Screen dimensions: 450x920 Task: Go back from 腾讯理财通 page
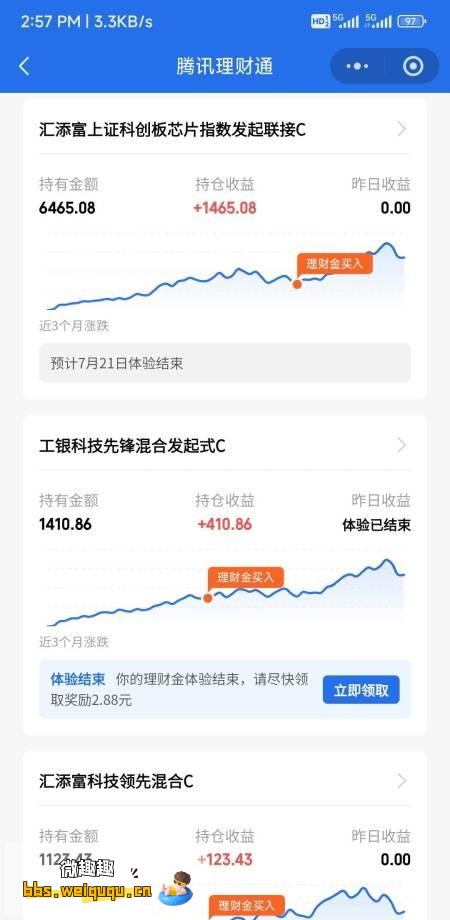point(24,66)
